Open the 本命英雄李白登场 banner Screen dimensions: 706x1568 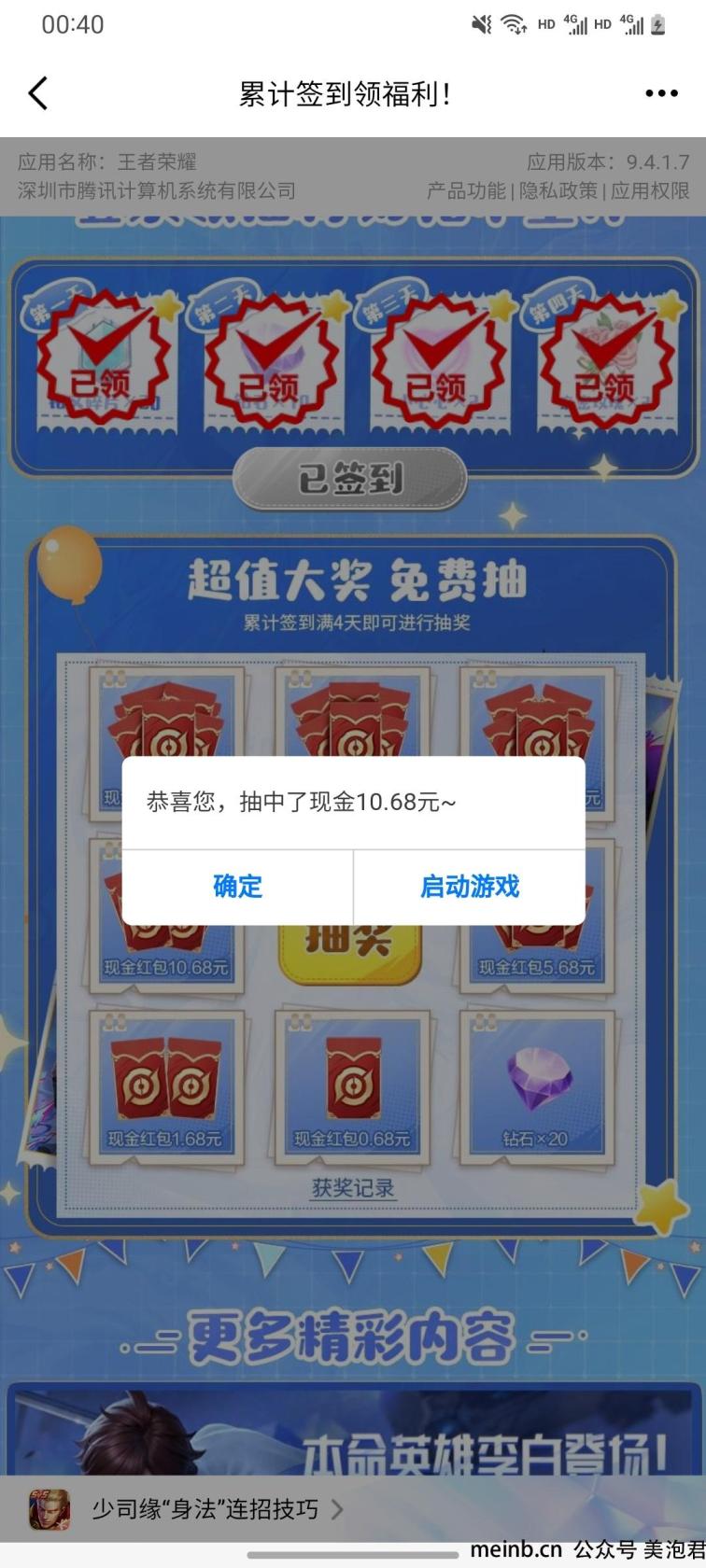[x=353, y=1433]
